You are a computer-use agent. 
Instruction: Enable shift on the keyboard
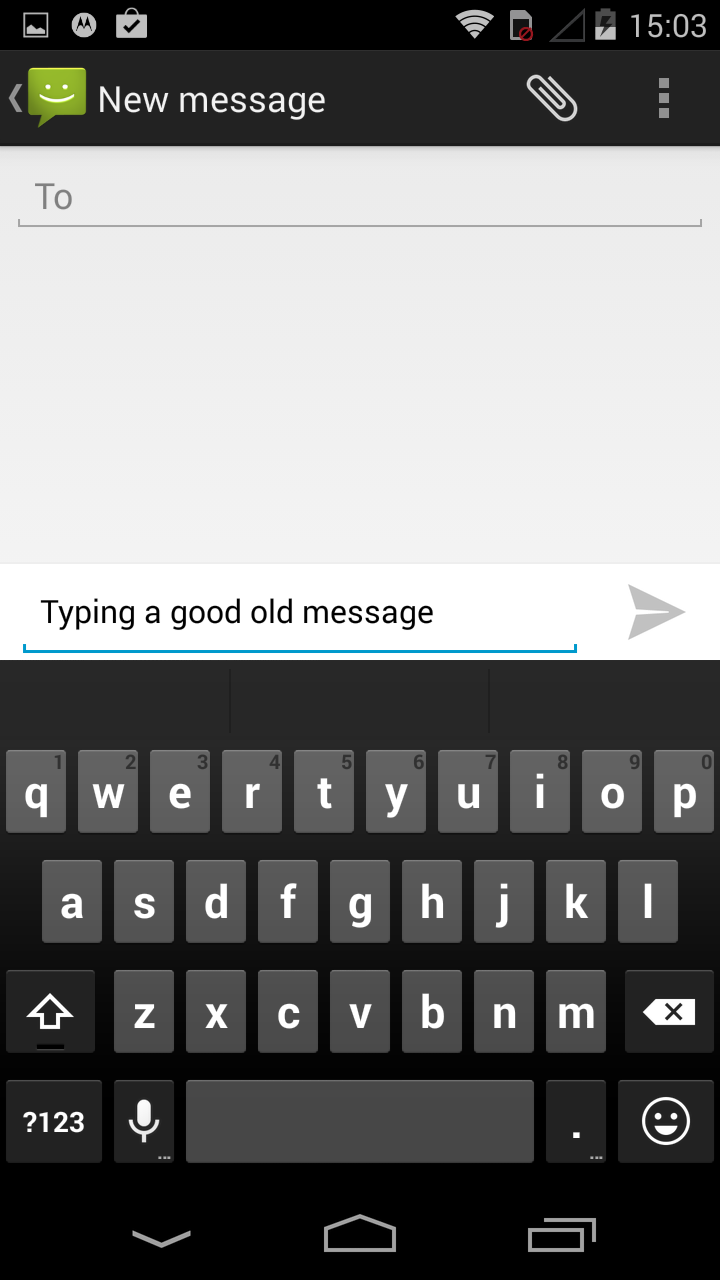coord(50,1013)
